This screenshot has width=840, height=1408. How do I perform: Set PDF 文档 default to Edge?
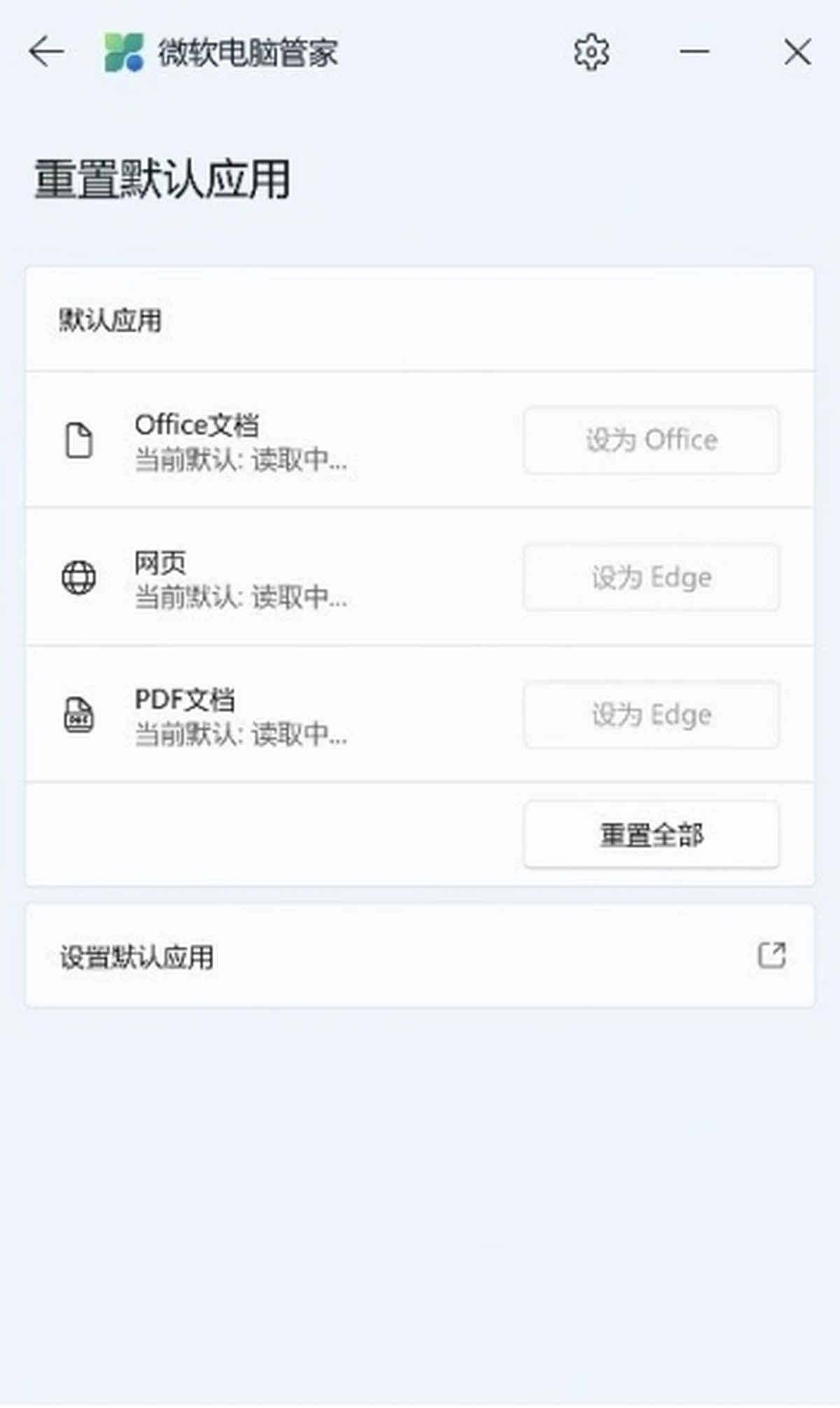pos(652,715)
